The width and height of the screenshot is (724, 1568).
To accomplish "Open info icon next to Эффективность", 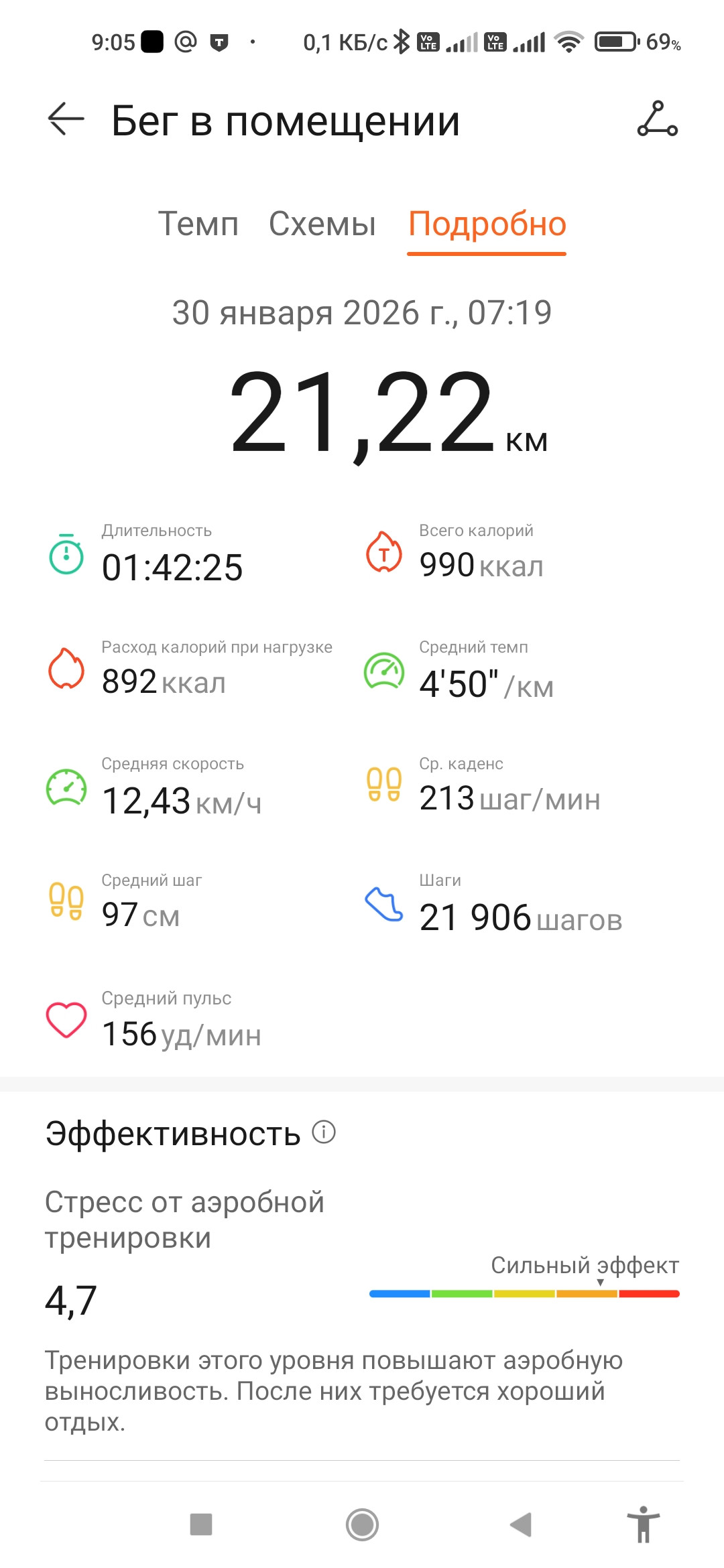I will (324, 1132).
